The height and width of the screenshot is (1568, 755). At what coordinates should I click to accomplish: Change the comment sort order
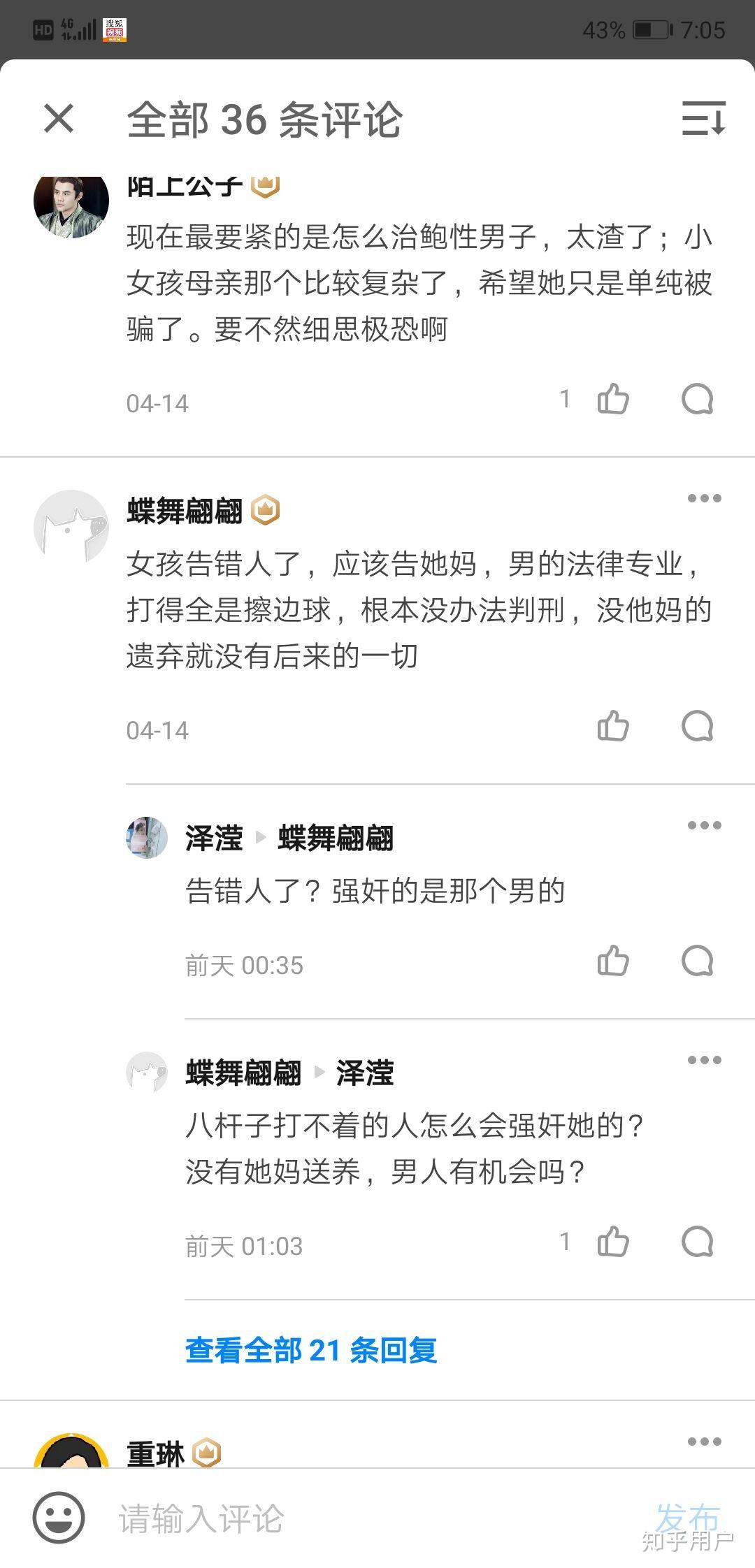(703, 117)
